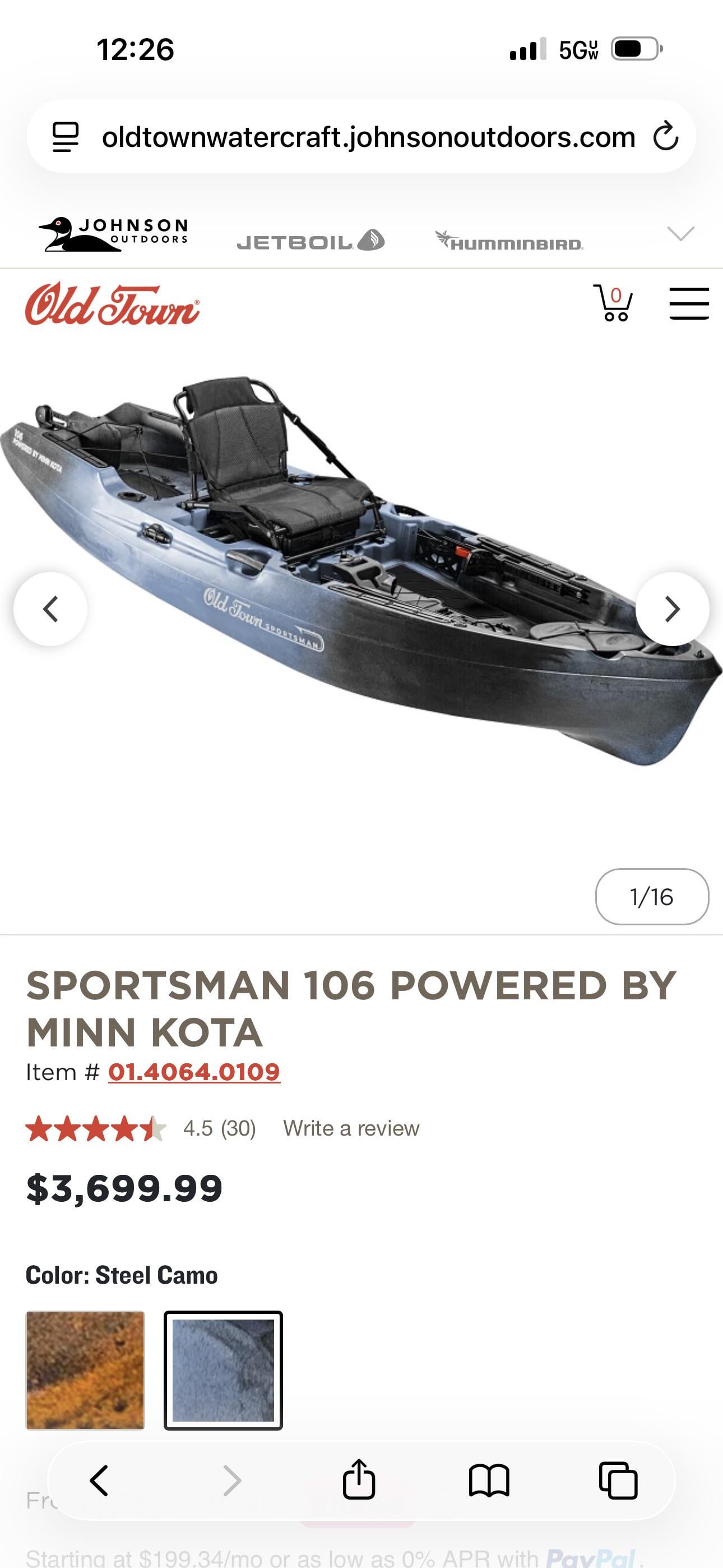Screen dimensions: 723x1568
Task: Share this page from browser toolbar
Action: coord(359,1481)
